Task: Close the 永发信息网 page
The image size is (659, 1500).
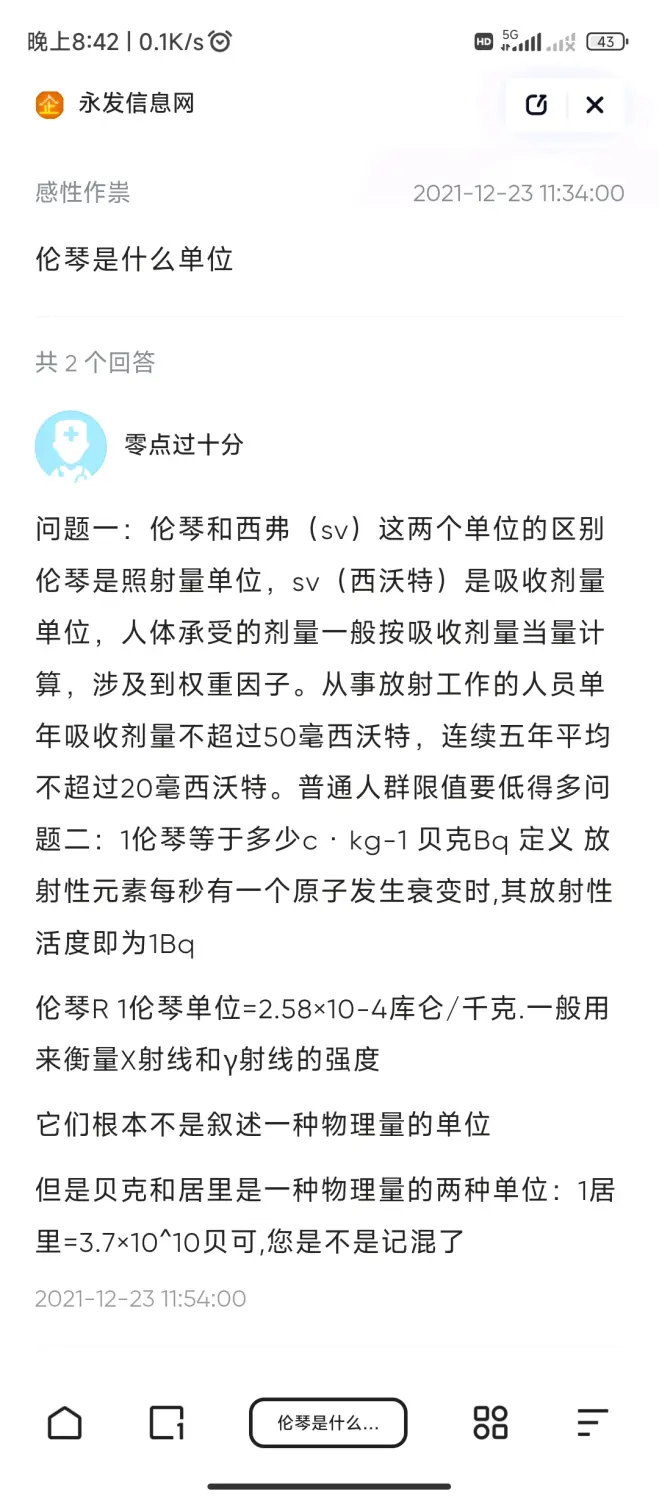Action: (x=595, y=105)
